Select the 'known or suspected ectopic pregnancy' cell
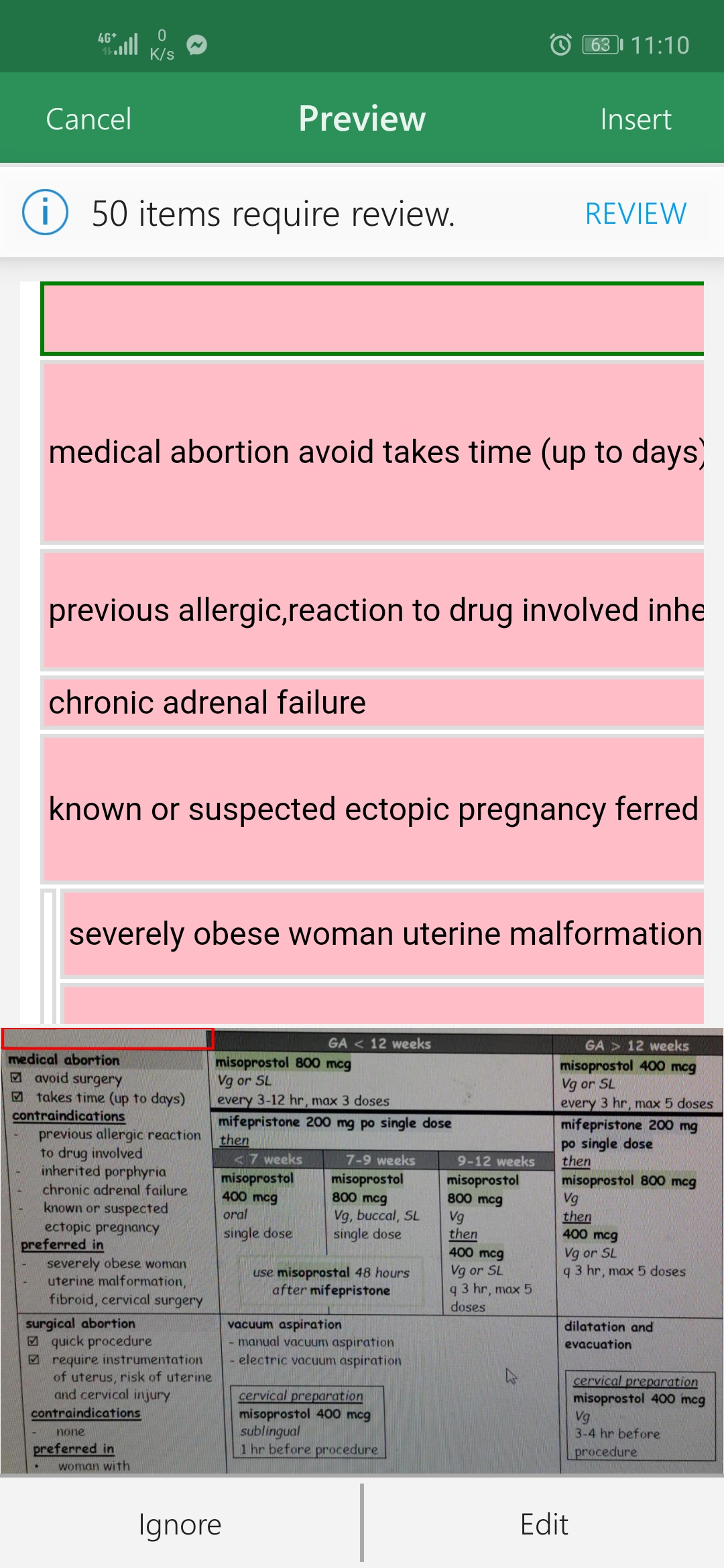The height and width of the screenshot is (1568, 724). [373, 809]
